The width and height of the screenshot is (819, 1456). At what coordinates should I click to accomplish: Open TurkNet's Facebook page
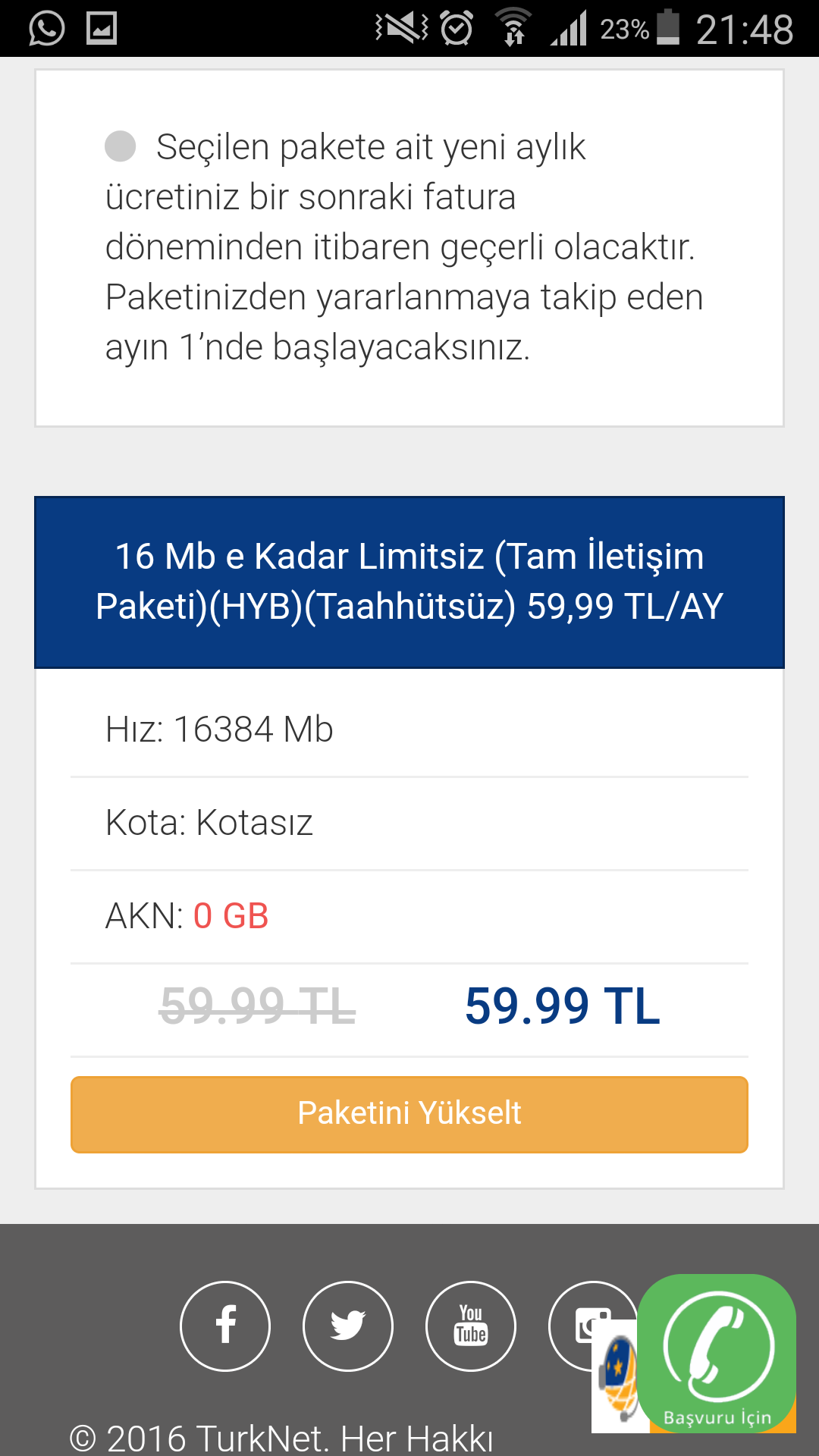[225, 1326]
